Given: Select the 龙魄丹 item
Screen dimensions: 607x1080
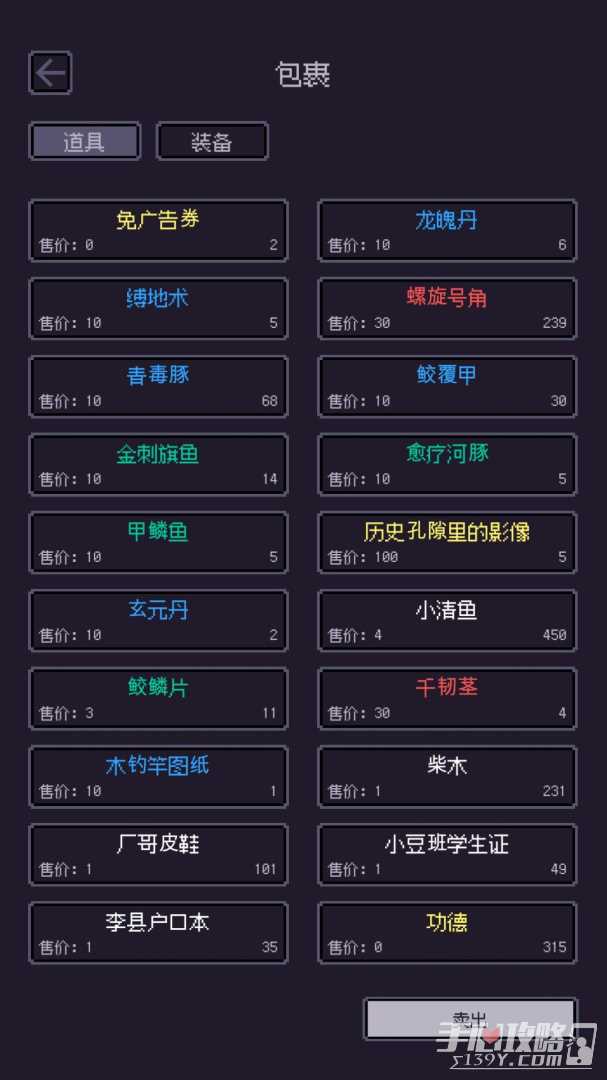Looking at the screenshot, I should pyautogui.click(x=447, y=231).
